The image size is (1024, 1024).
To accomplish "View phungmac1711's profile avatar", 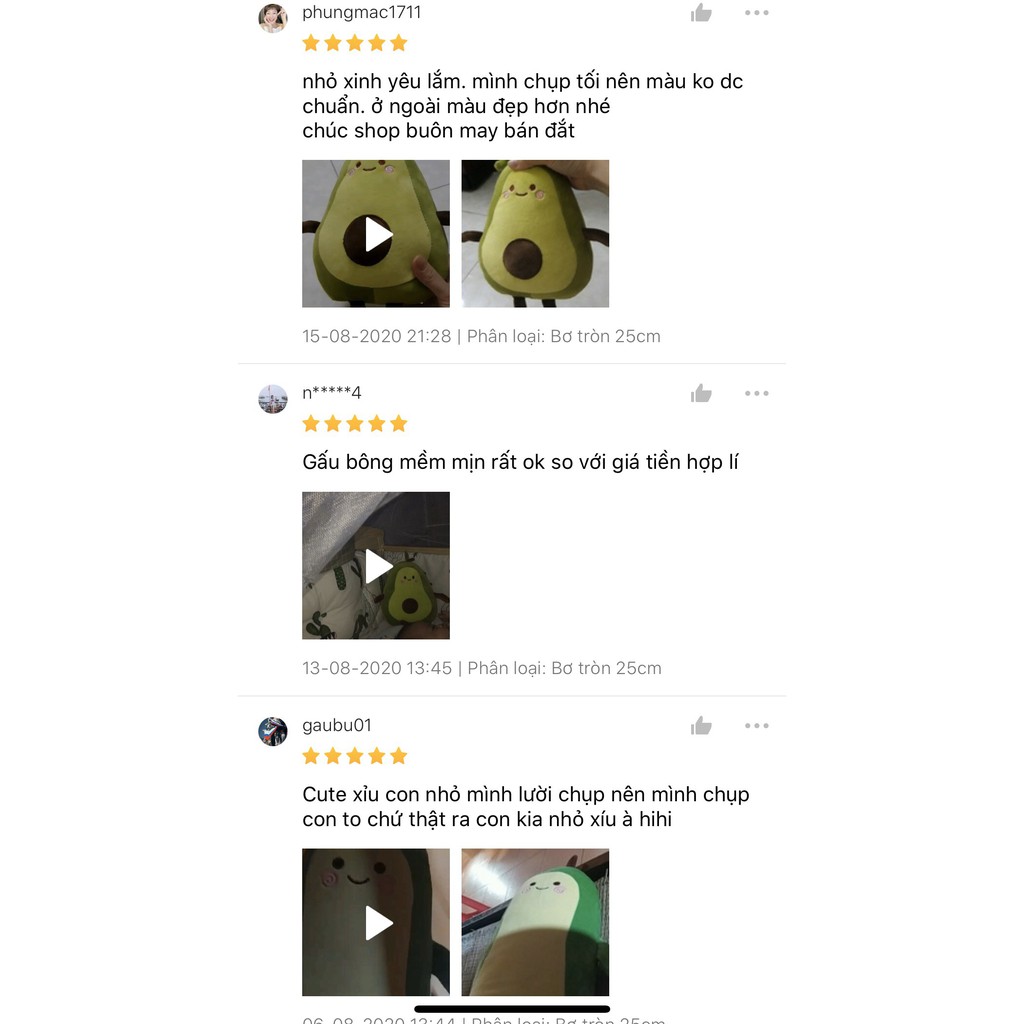I will (x=273, y=18).
